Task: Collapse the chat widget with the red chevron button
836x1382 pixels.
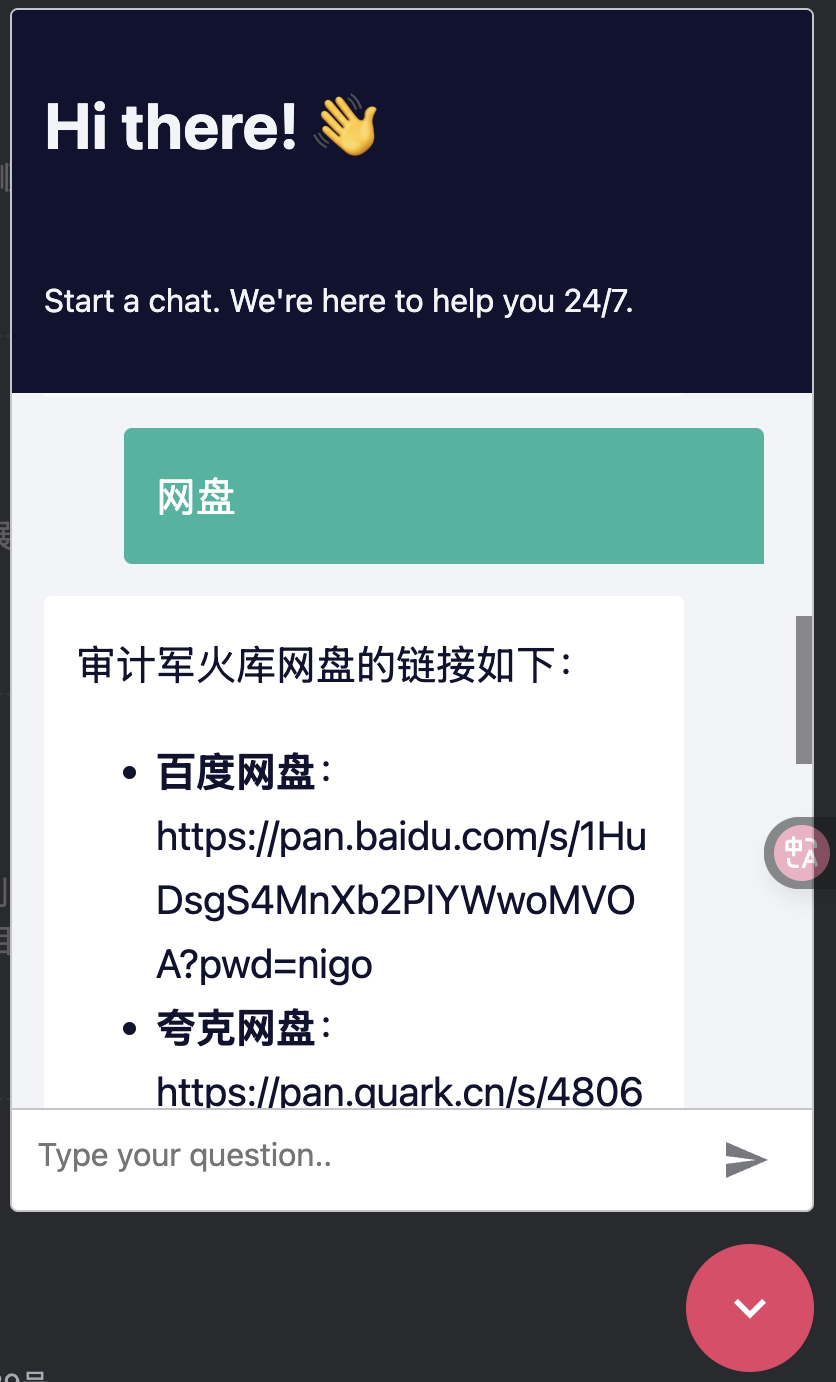Action: coord(750,1307)
